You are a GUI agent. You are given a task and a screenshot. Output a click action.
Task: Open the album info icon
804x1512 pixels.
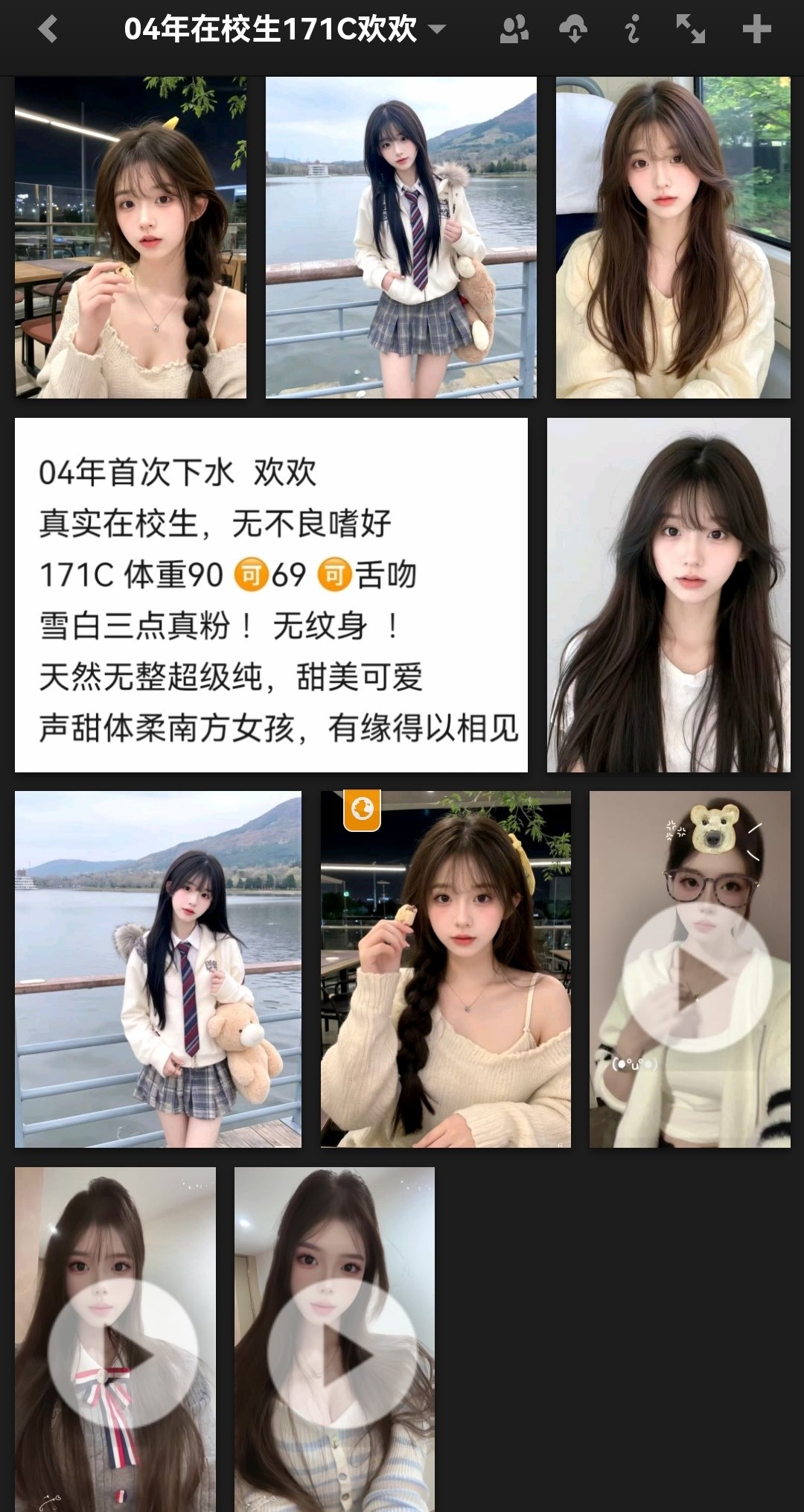pyautogui.click(x=632, y=30)
